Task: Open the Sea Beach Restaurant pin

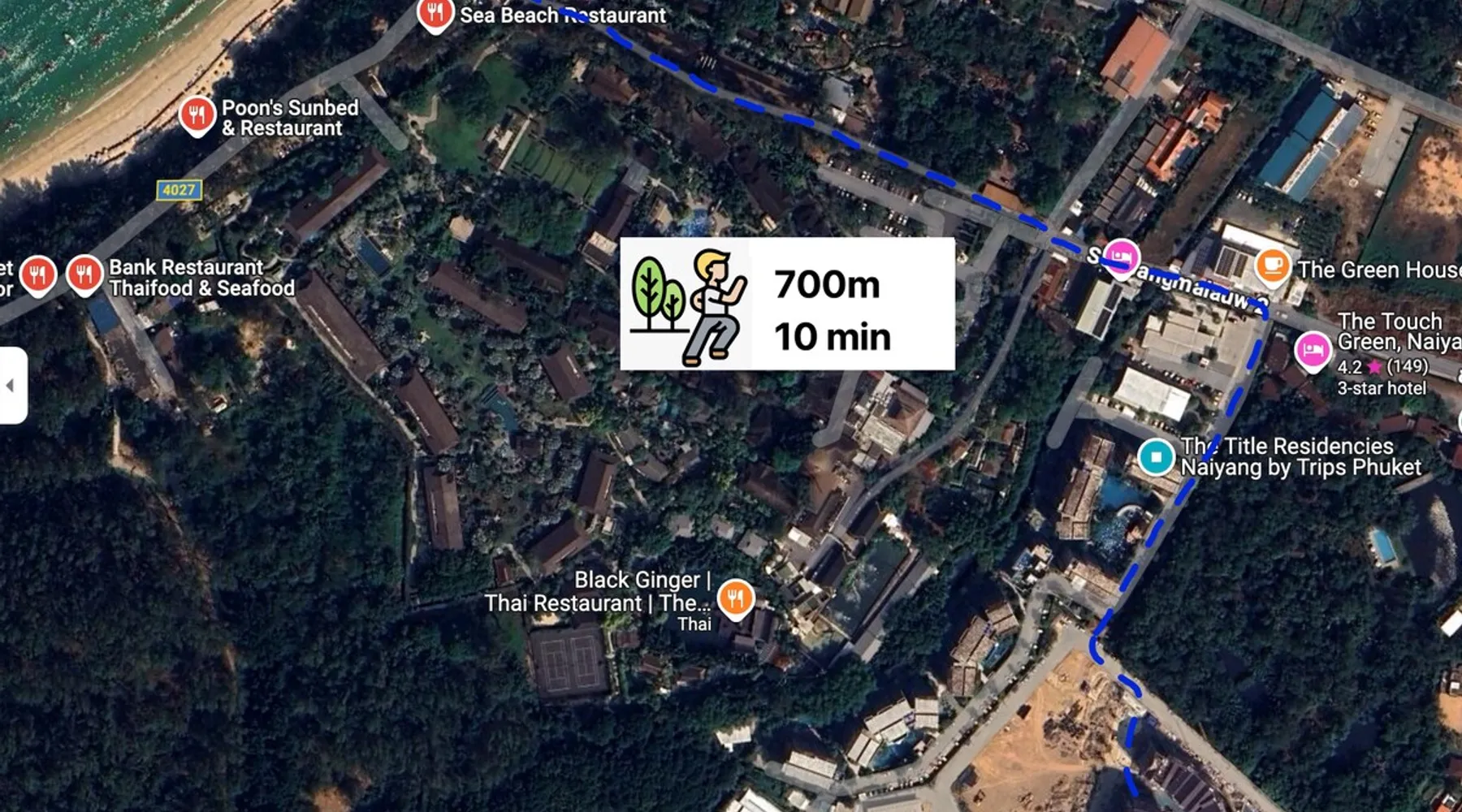Action: point(435,13)
